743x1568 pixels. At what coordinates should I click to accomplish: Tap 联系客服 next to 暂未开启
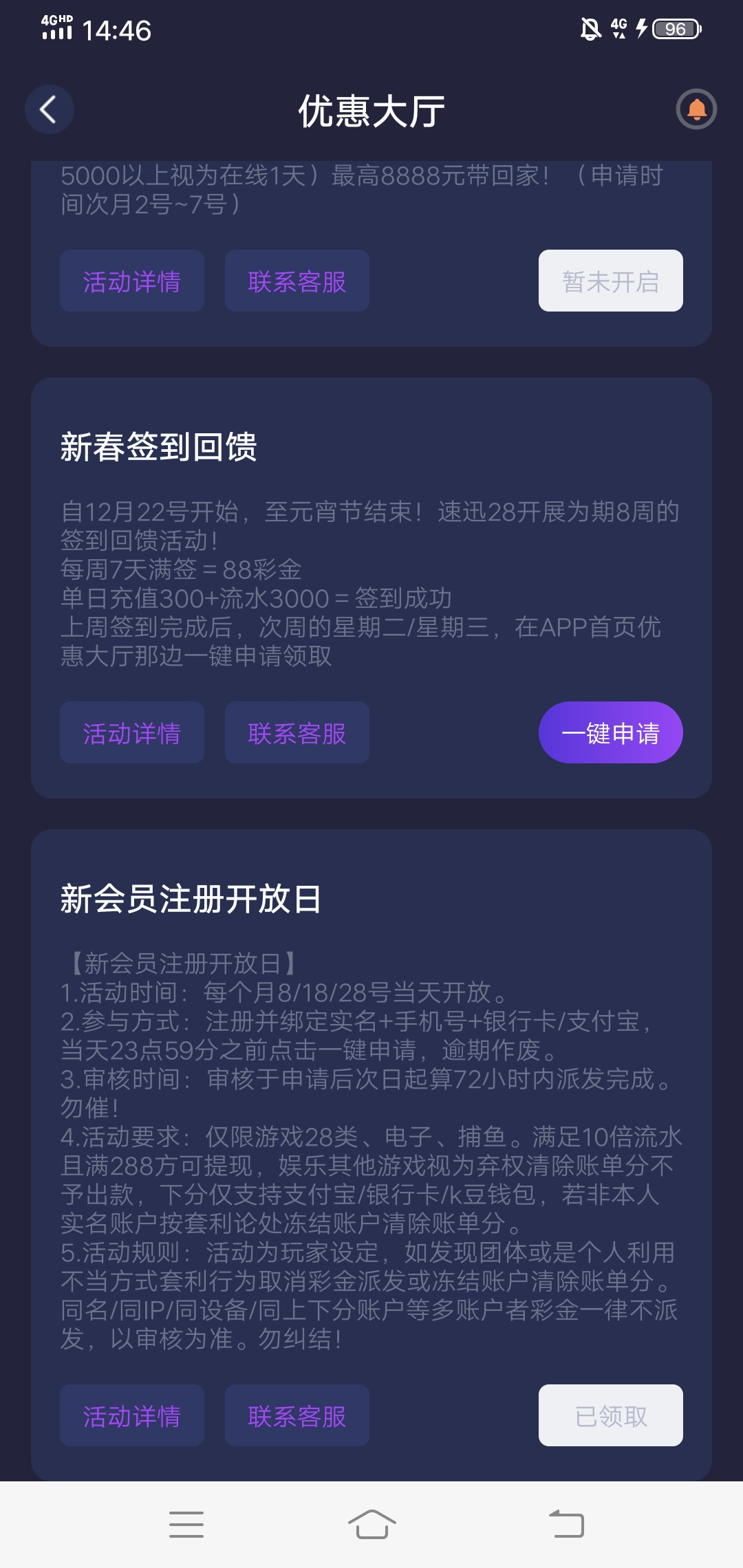[x=297, y=281]
